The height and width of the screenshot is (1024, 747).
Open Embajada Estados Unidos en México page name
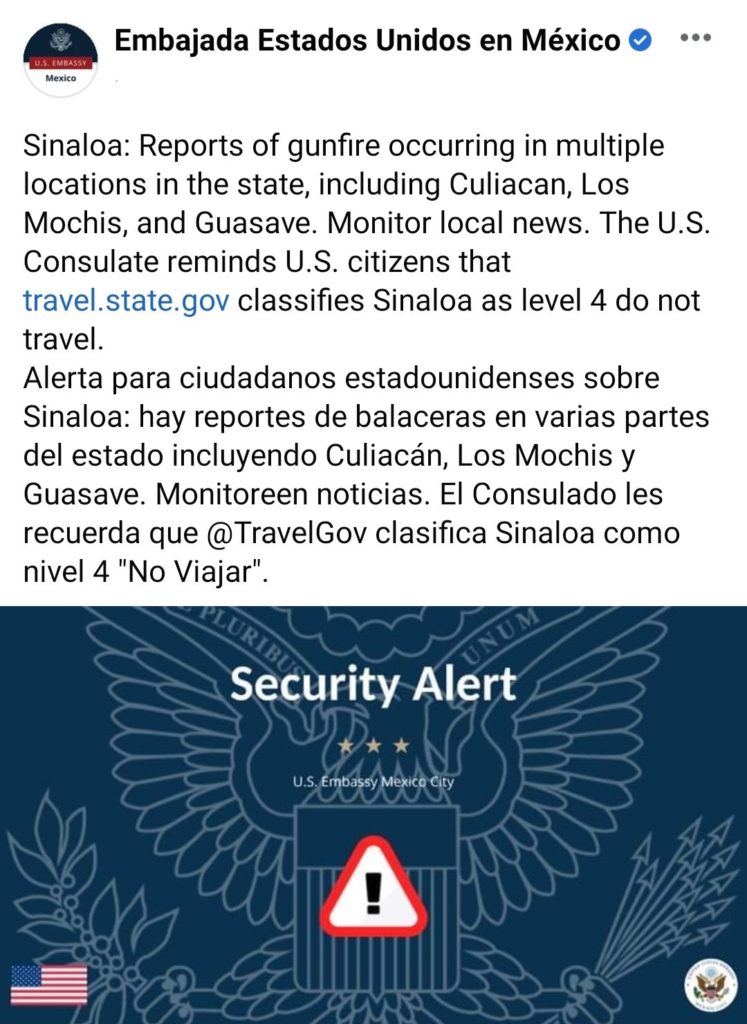368,41
